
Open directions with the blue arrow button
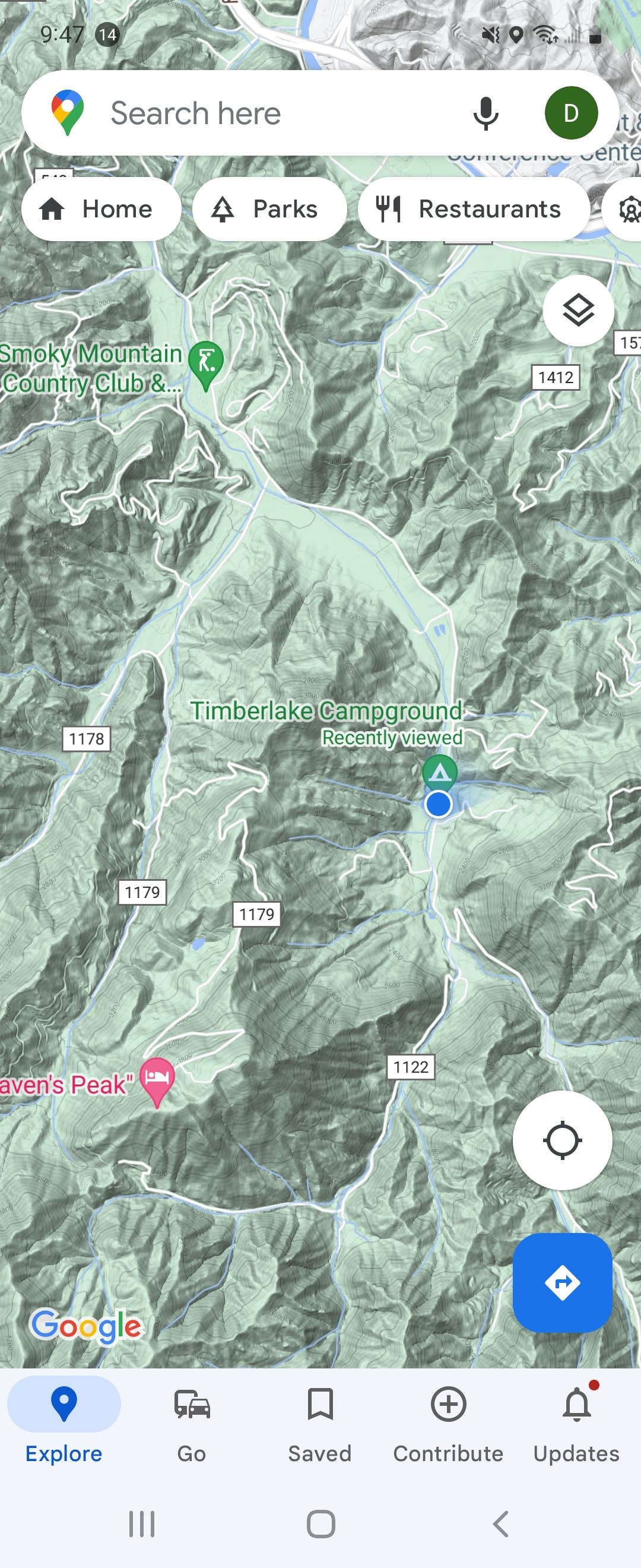pyautogui.click(x=561, y=1282)
